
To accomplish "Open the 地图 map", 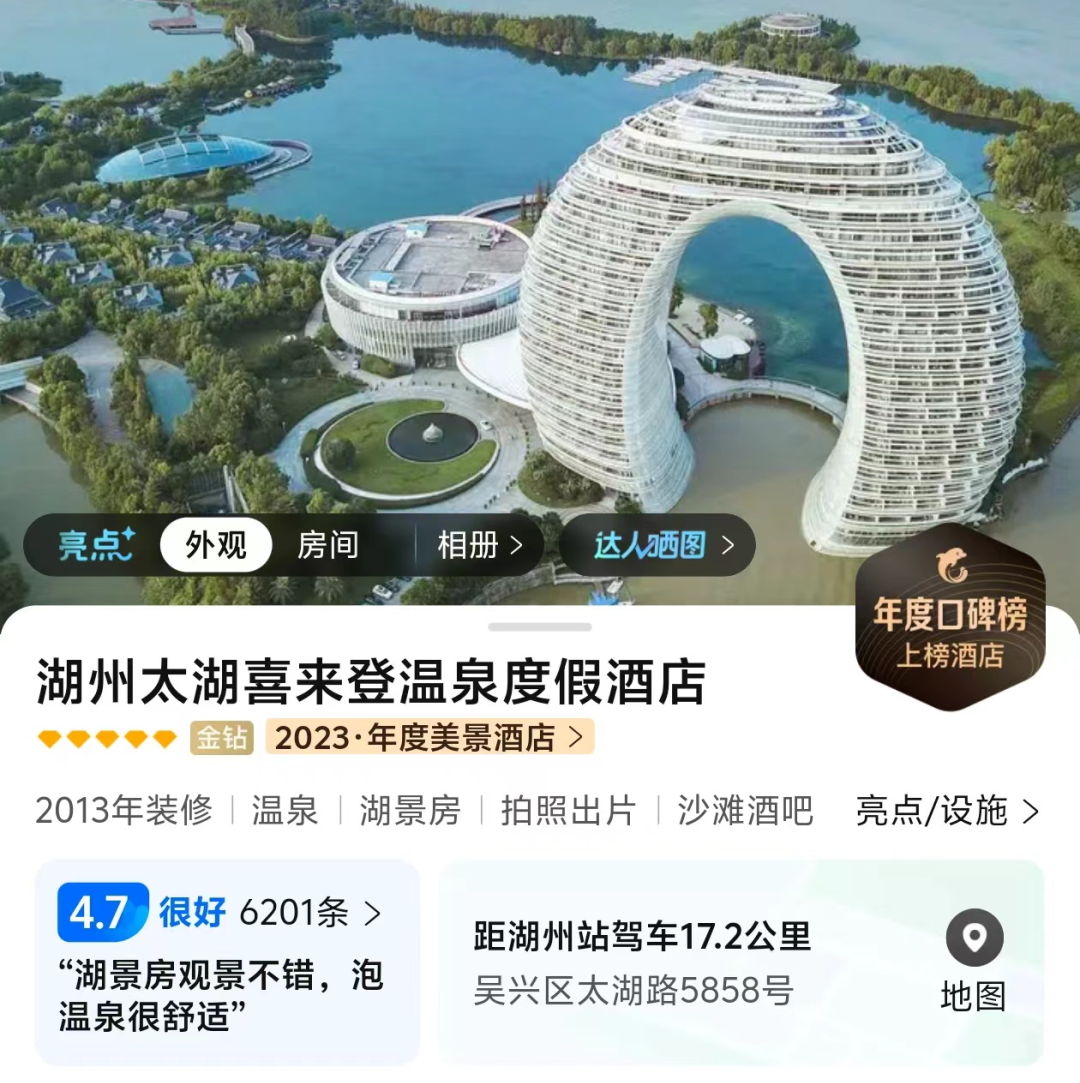I will (974, 960).
